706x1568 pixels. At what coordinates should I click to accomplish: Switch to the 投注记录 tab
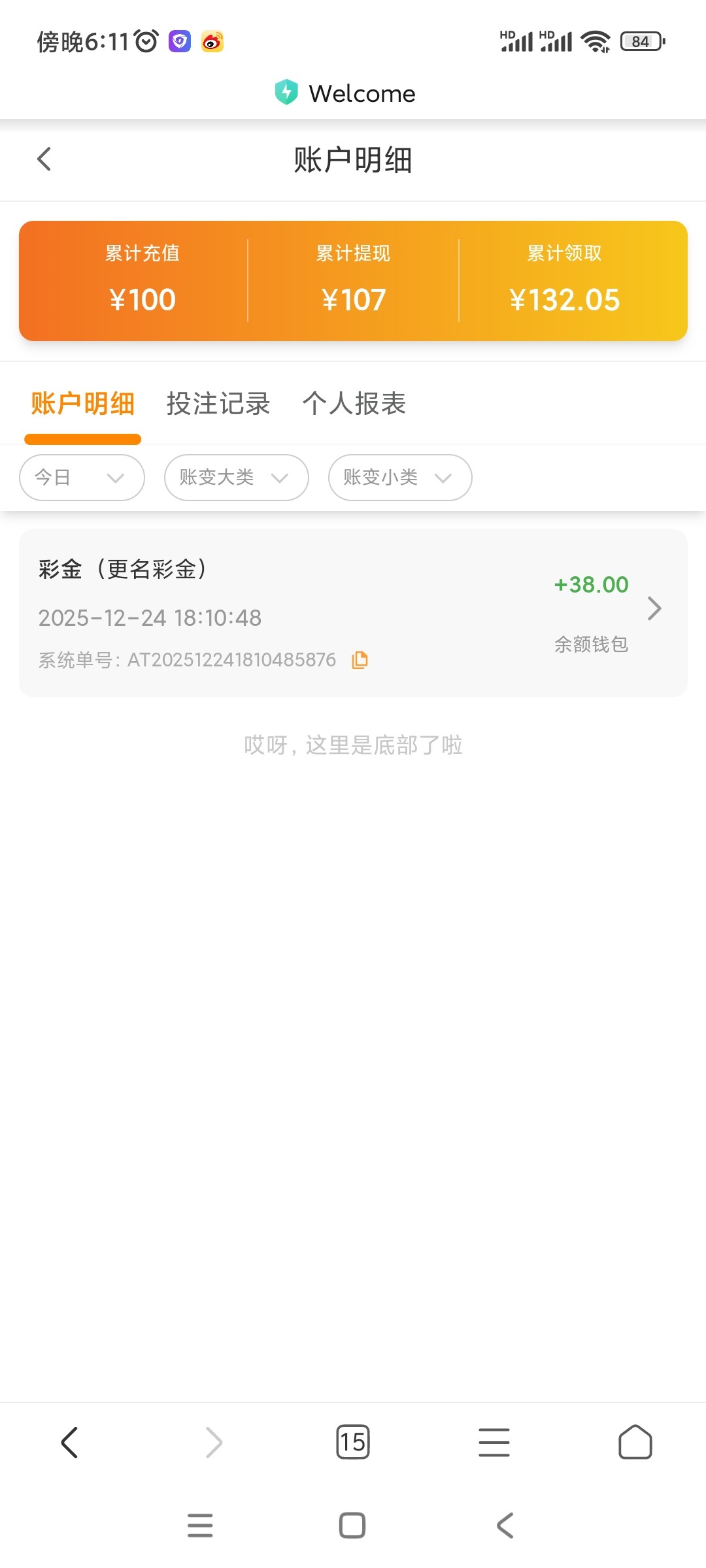(218, 404)
